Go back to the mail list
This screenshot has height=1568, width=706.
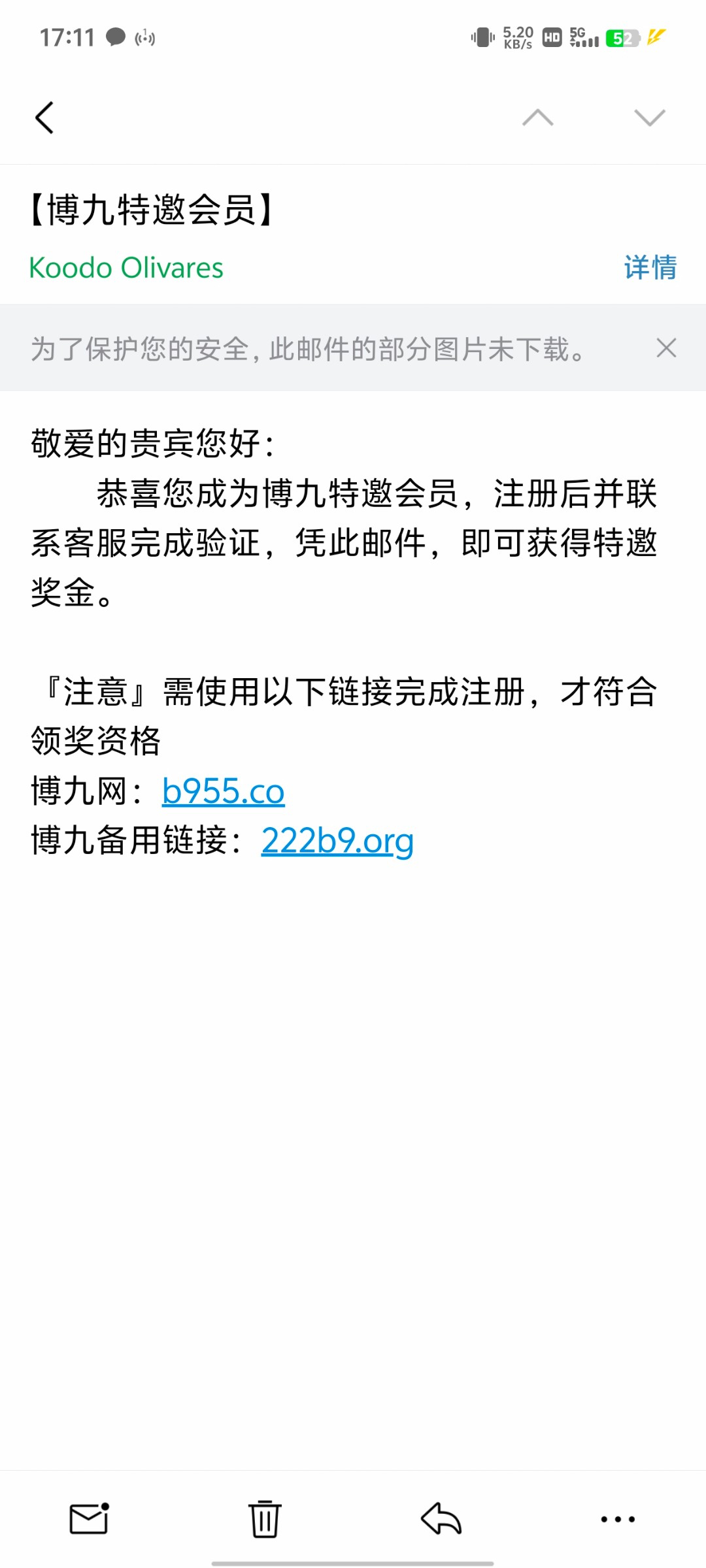44,118
